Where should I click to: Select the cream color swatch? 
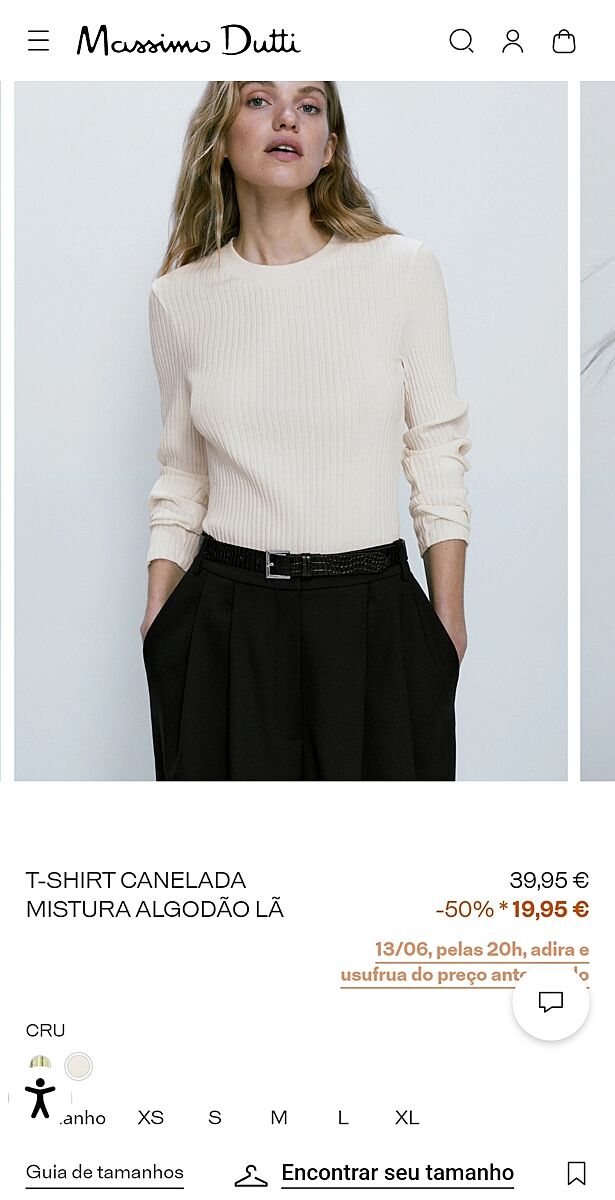point(79,1066)
